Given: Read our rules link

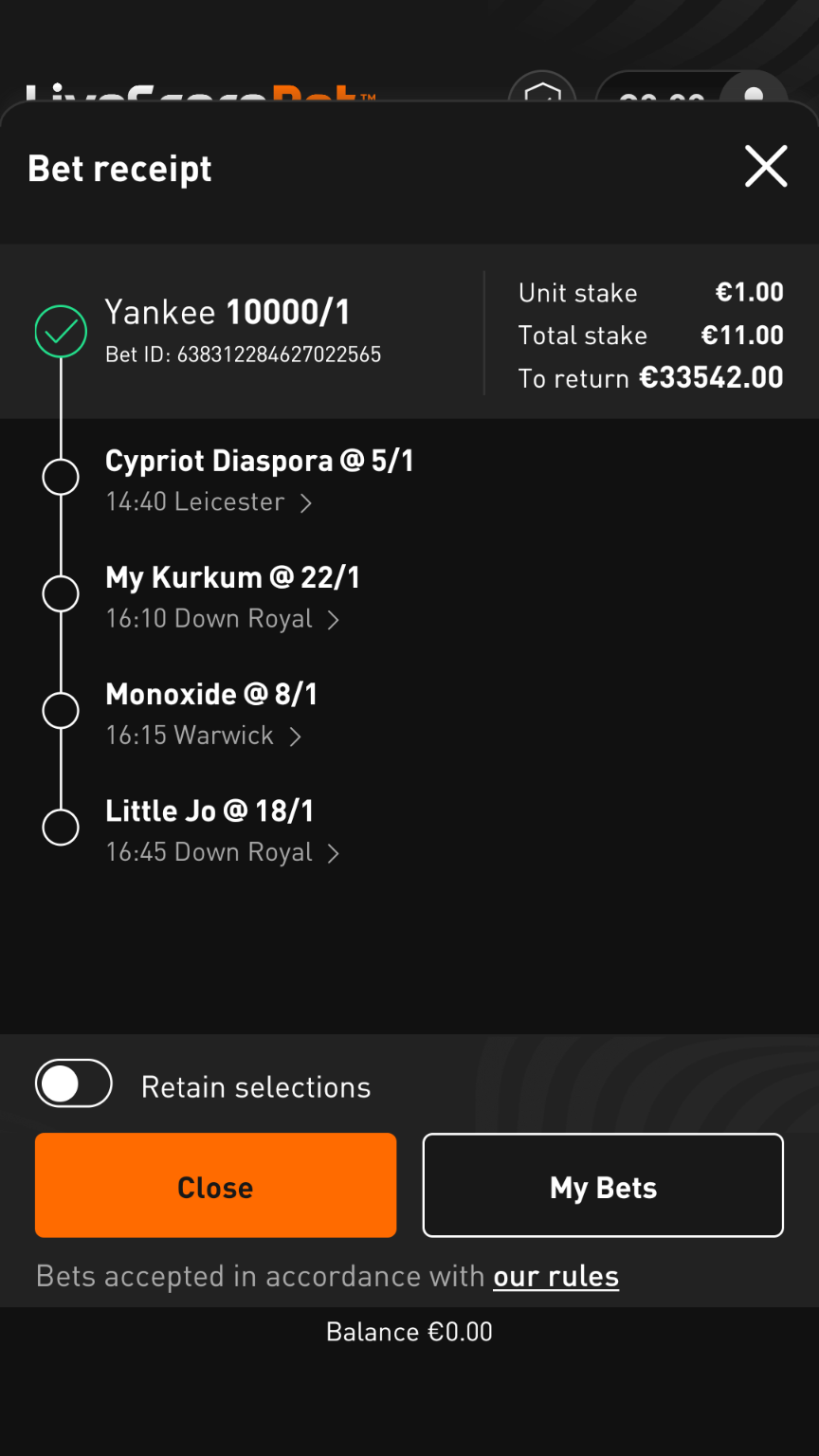Looking at the screenshot, I should (x=555, y=1277).
